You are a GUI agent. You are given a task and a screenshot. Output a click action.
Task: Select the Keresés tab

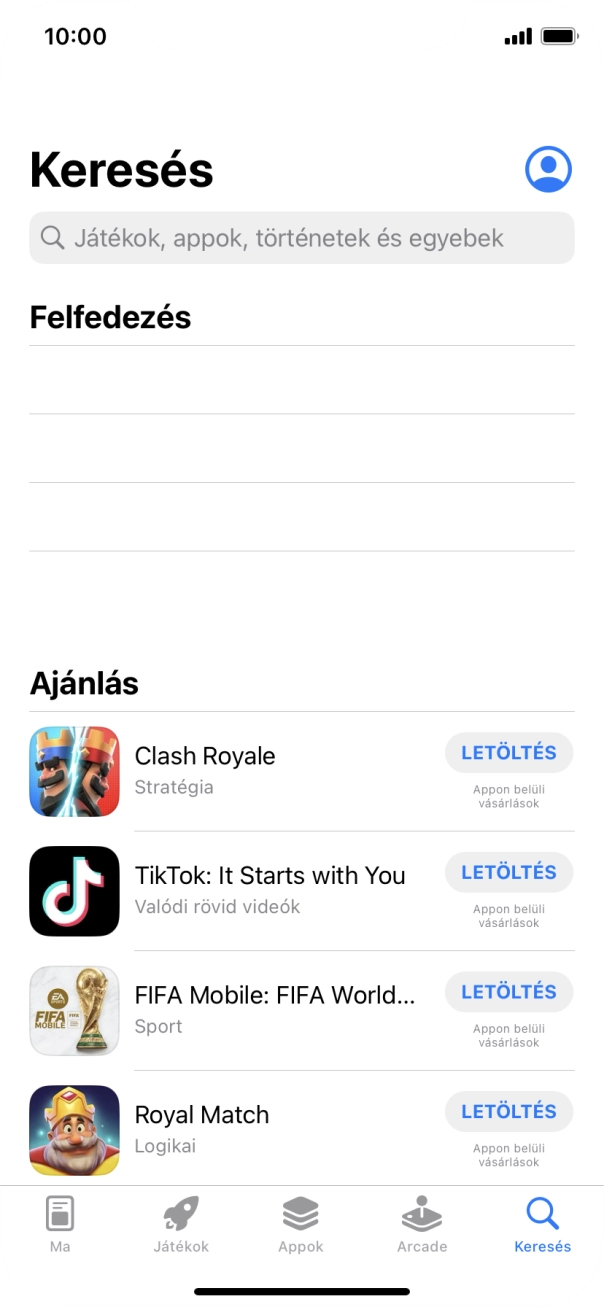[x=543, y=1225]
